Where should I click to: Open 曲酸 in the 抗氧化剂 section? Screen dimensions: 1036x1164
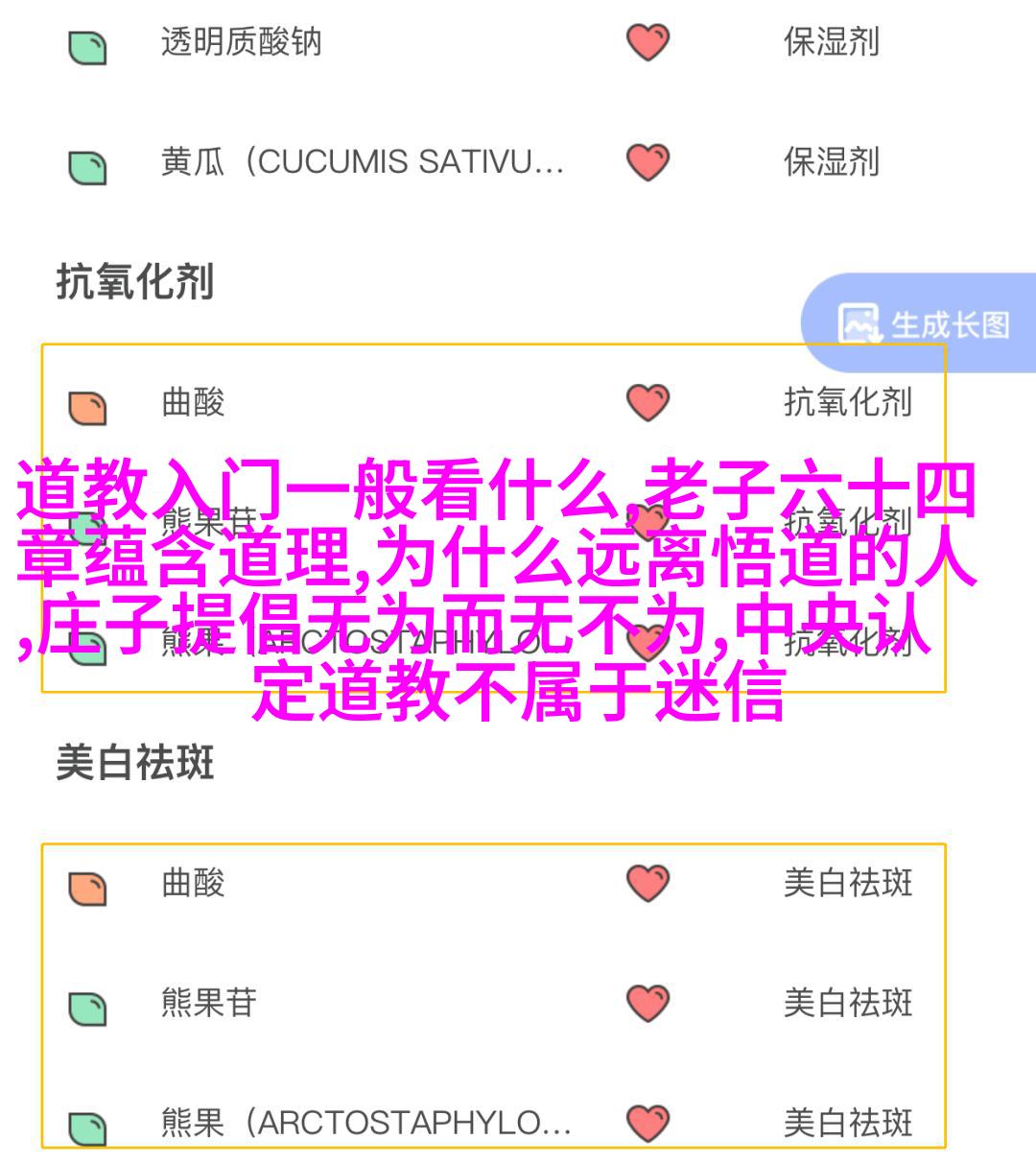tap(193, 402)
